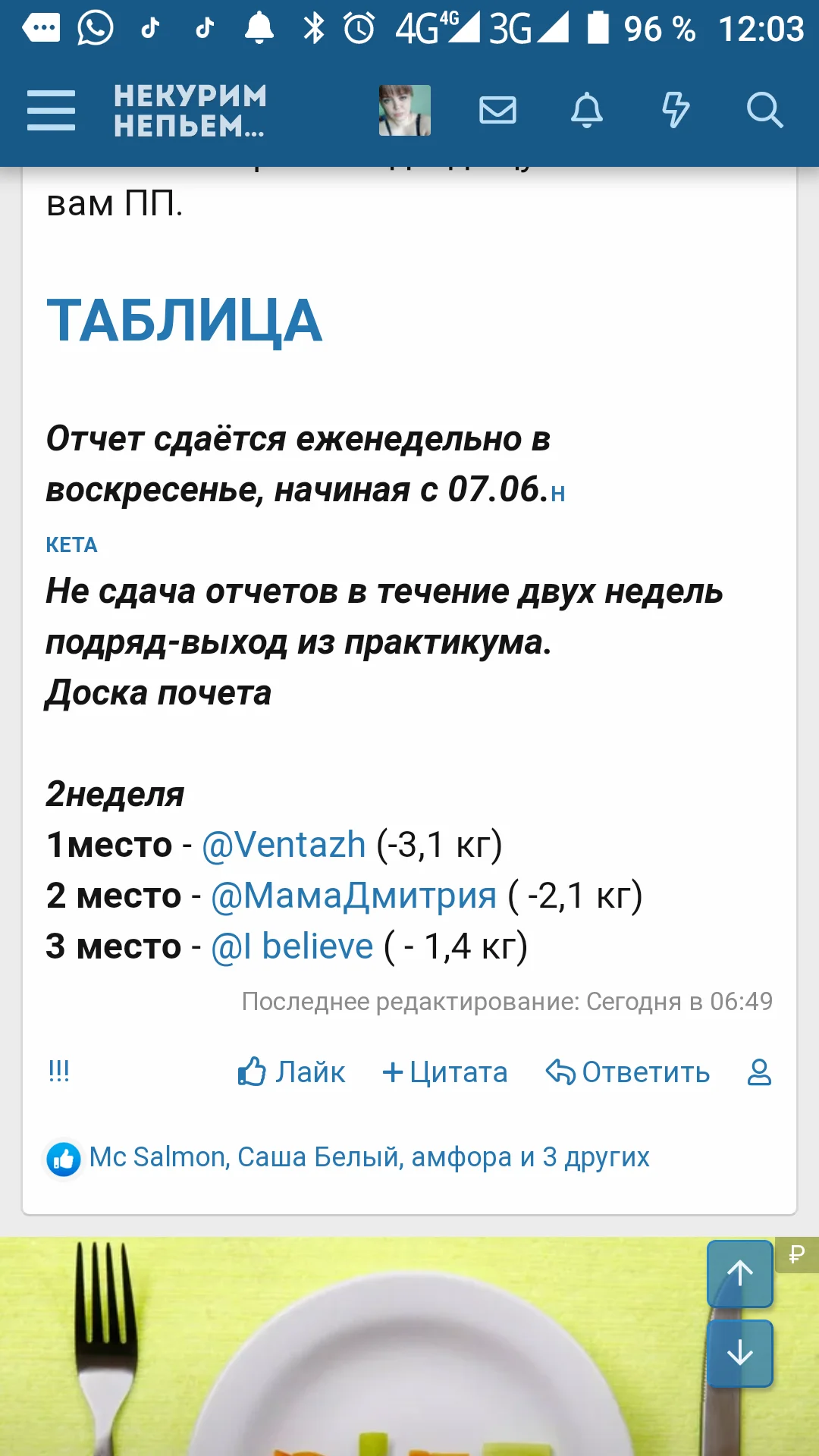
Task: Tap your profile avatar photo in the header
Action: (x=403, y=110)
